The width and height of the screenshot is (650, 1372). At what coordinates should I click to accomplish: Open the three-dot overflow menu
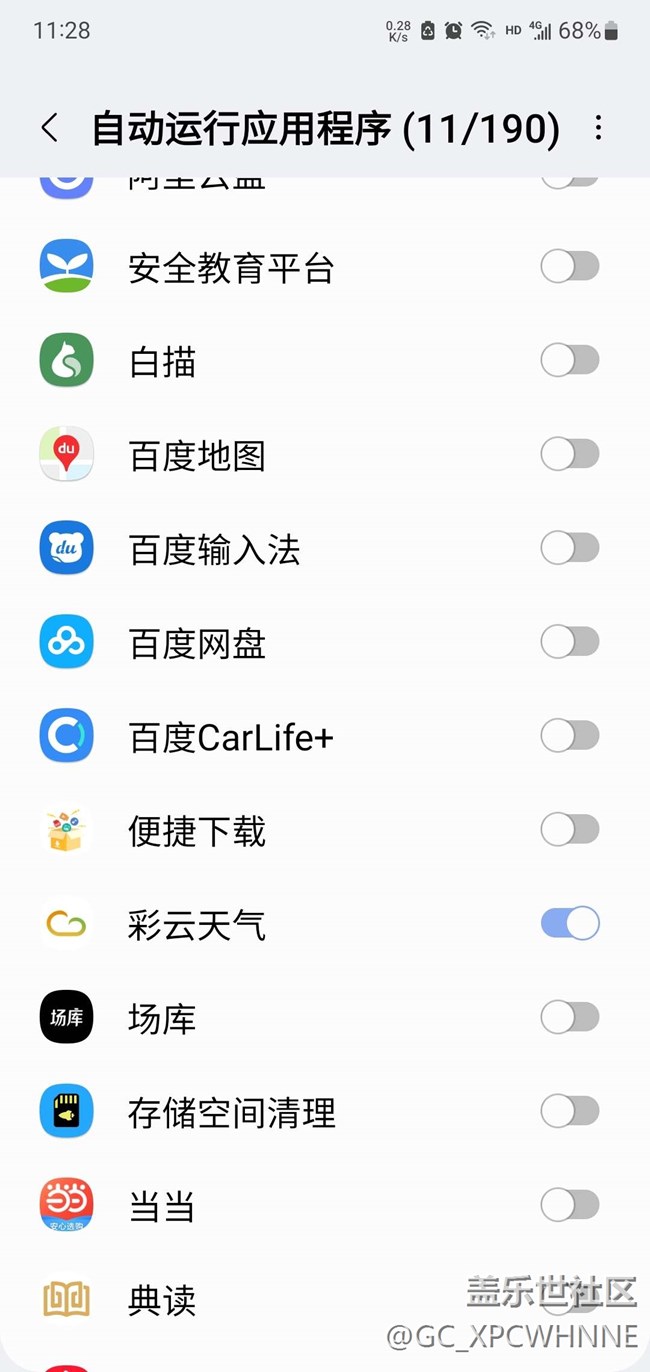pyautogui.click(x=598, y=128)
